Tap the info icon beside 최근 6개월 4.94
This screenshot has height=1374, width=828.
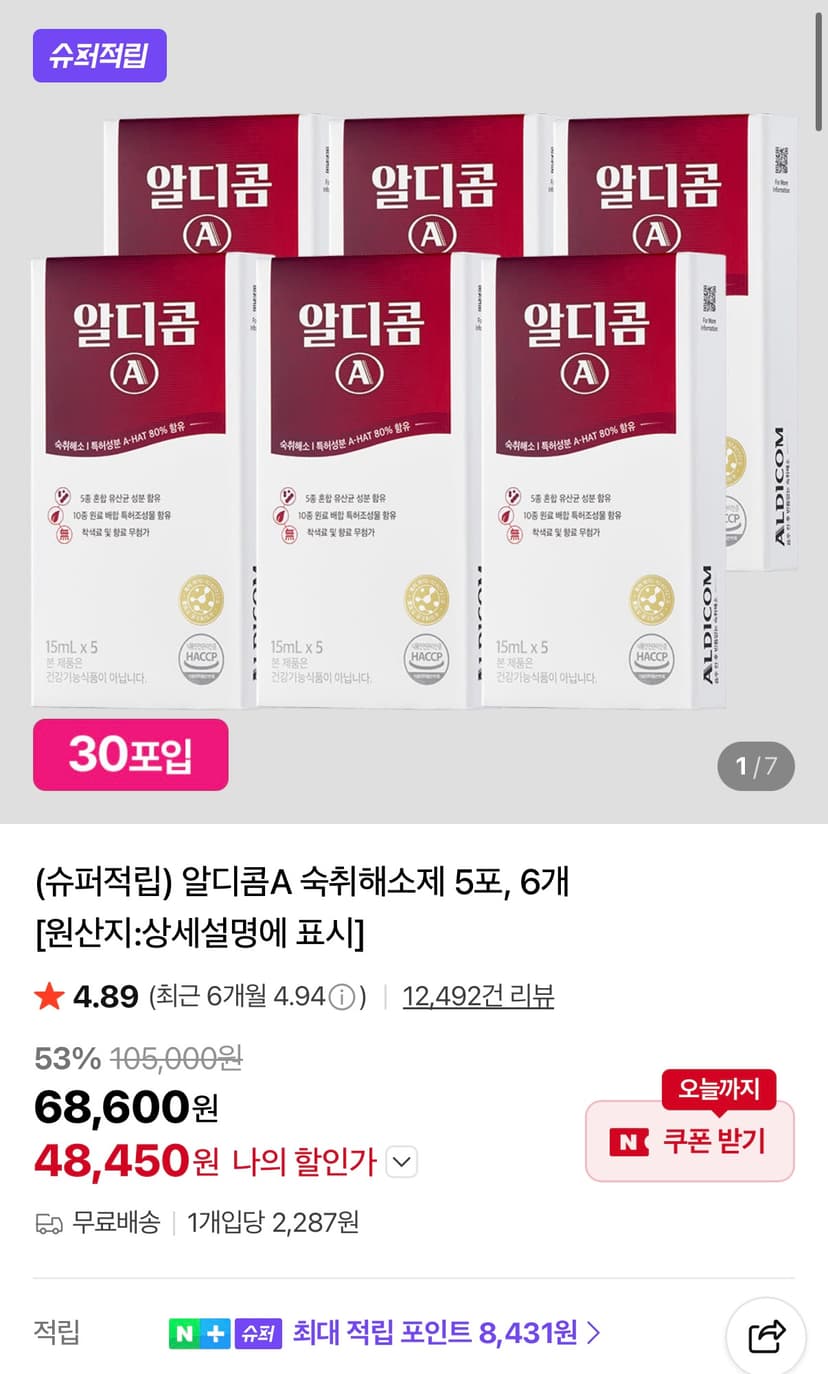tap(342, 997)
